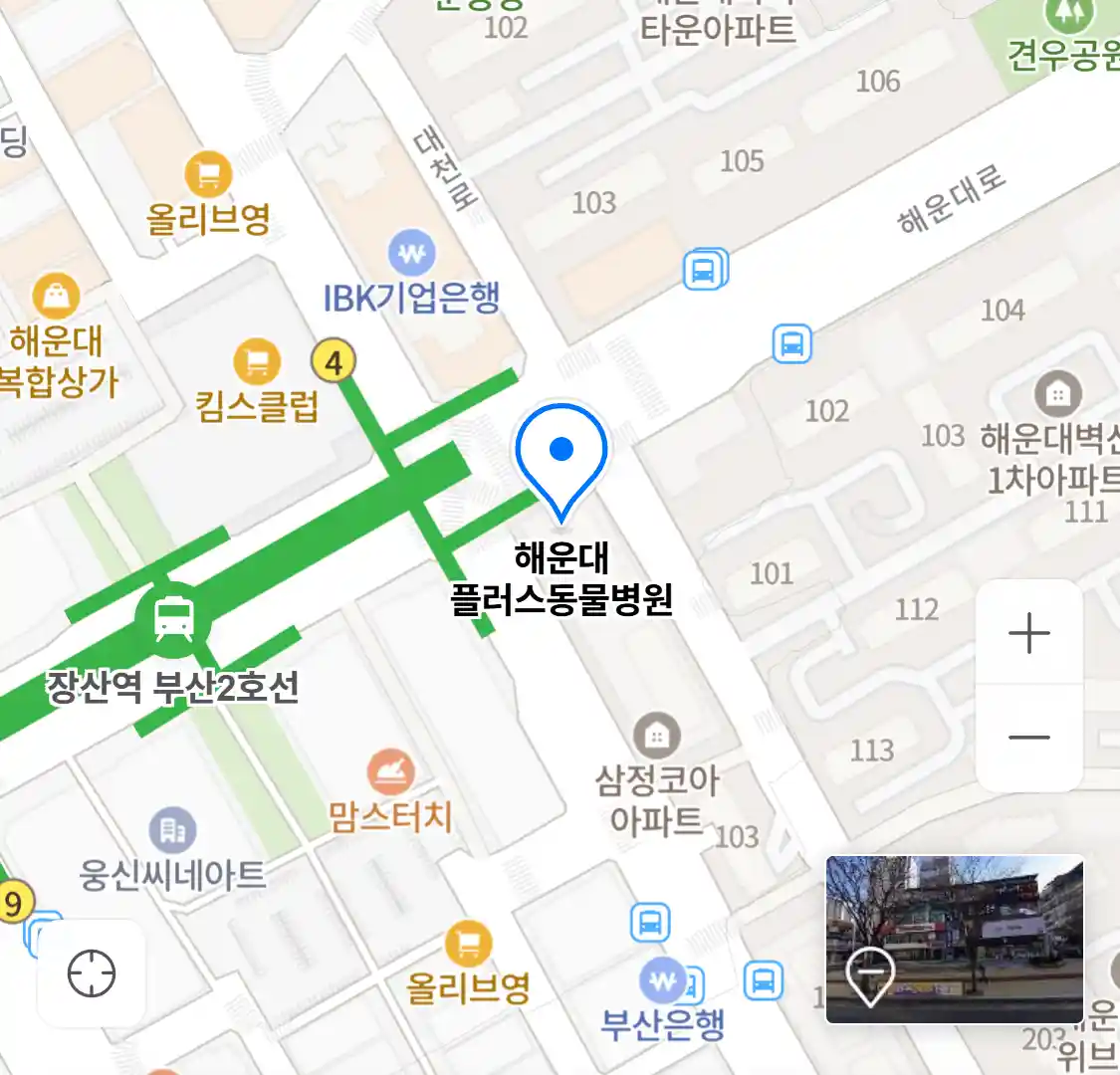Select the 해운대복합상가 shopping marker

point(57,297)
